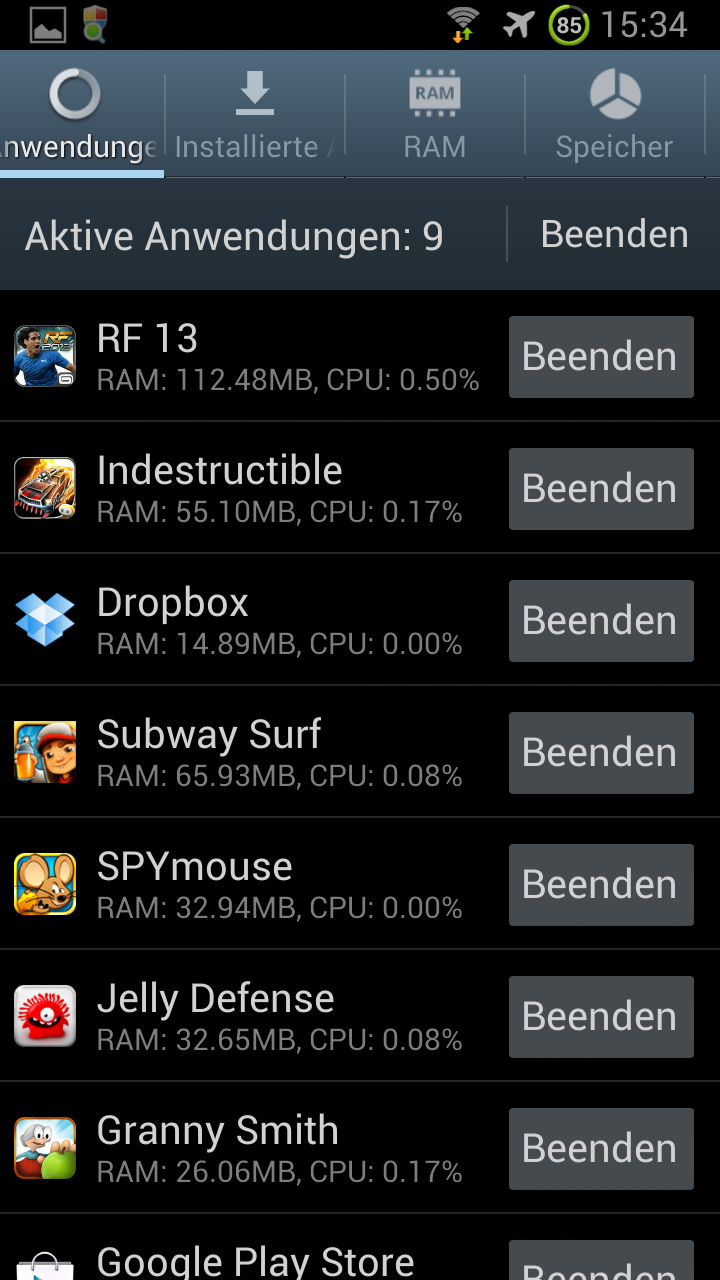
Task: Stop Dropbox with its Beenden button
Action: click(601, 621)
